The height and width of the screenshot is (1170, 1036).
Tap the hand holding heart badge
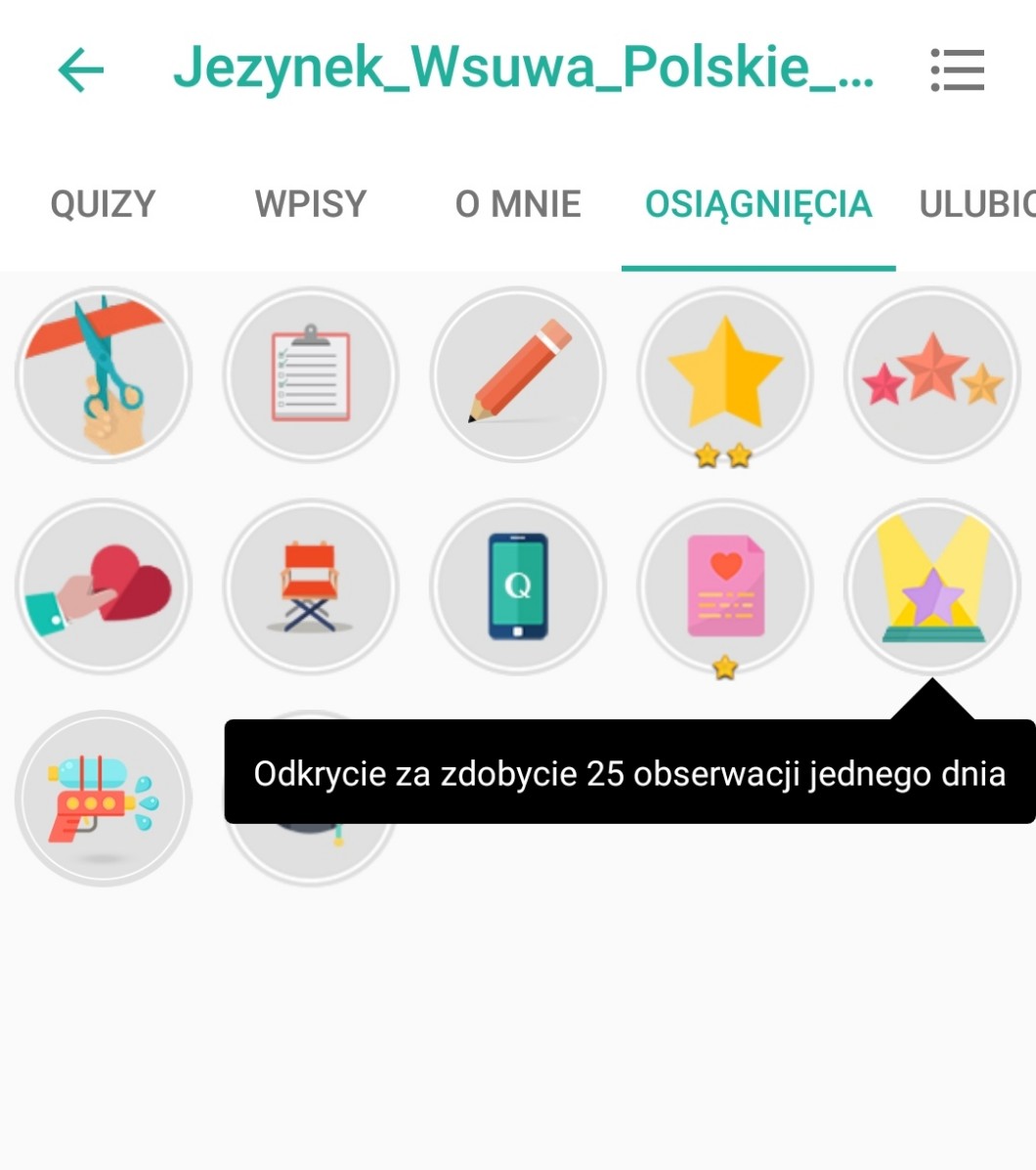pos(104,586)
